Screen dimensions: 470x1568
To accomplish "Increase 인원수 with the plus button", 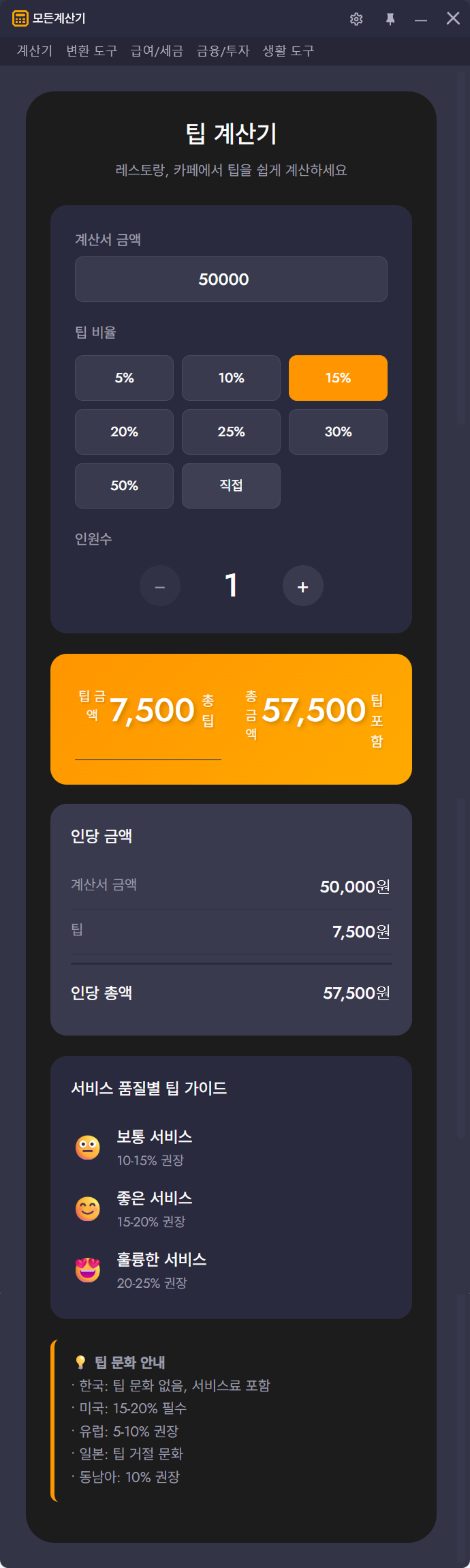I will (303, 586).
